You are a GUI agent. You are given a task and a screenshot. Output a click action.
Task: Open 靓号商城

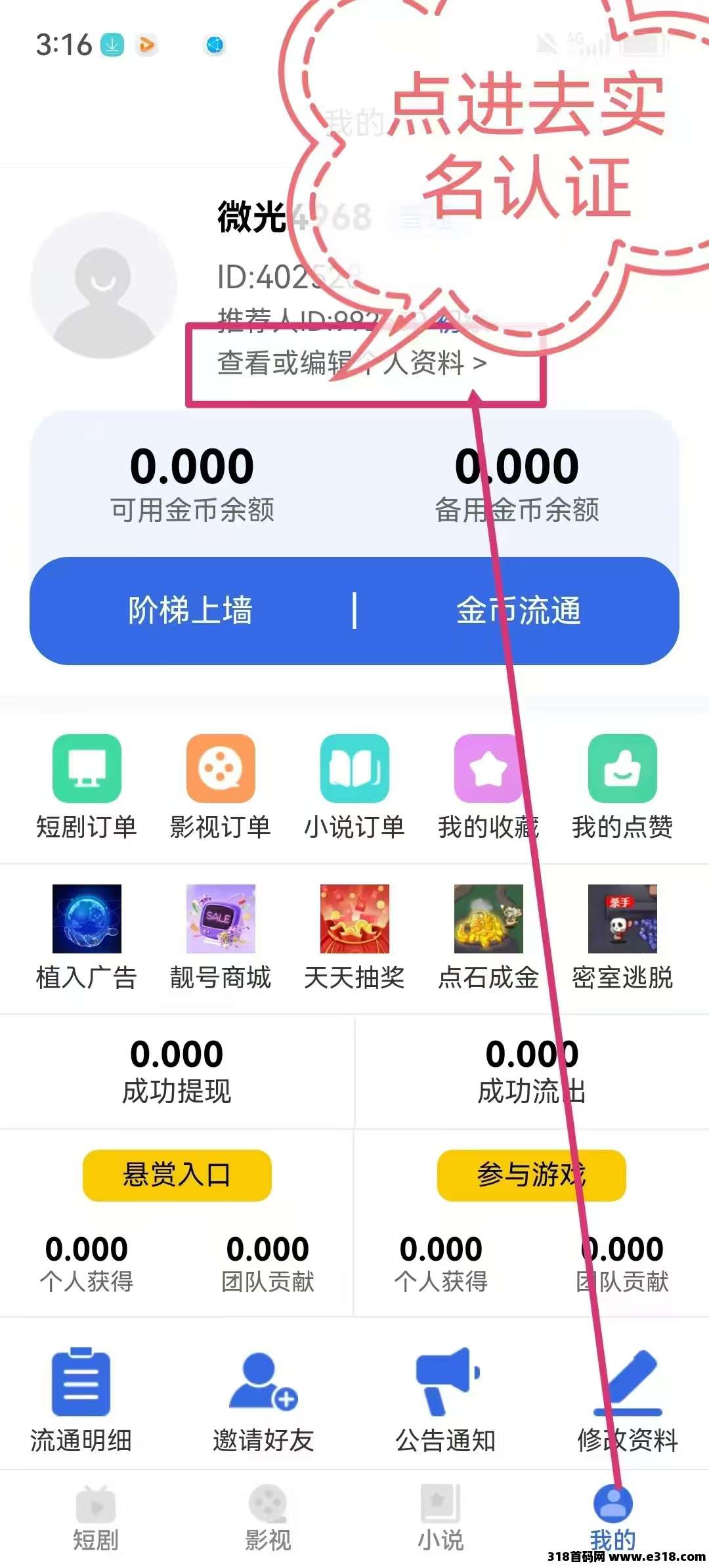pos(221,936)
